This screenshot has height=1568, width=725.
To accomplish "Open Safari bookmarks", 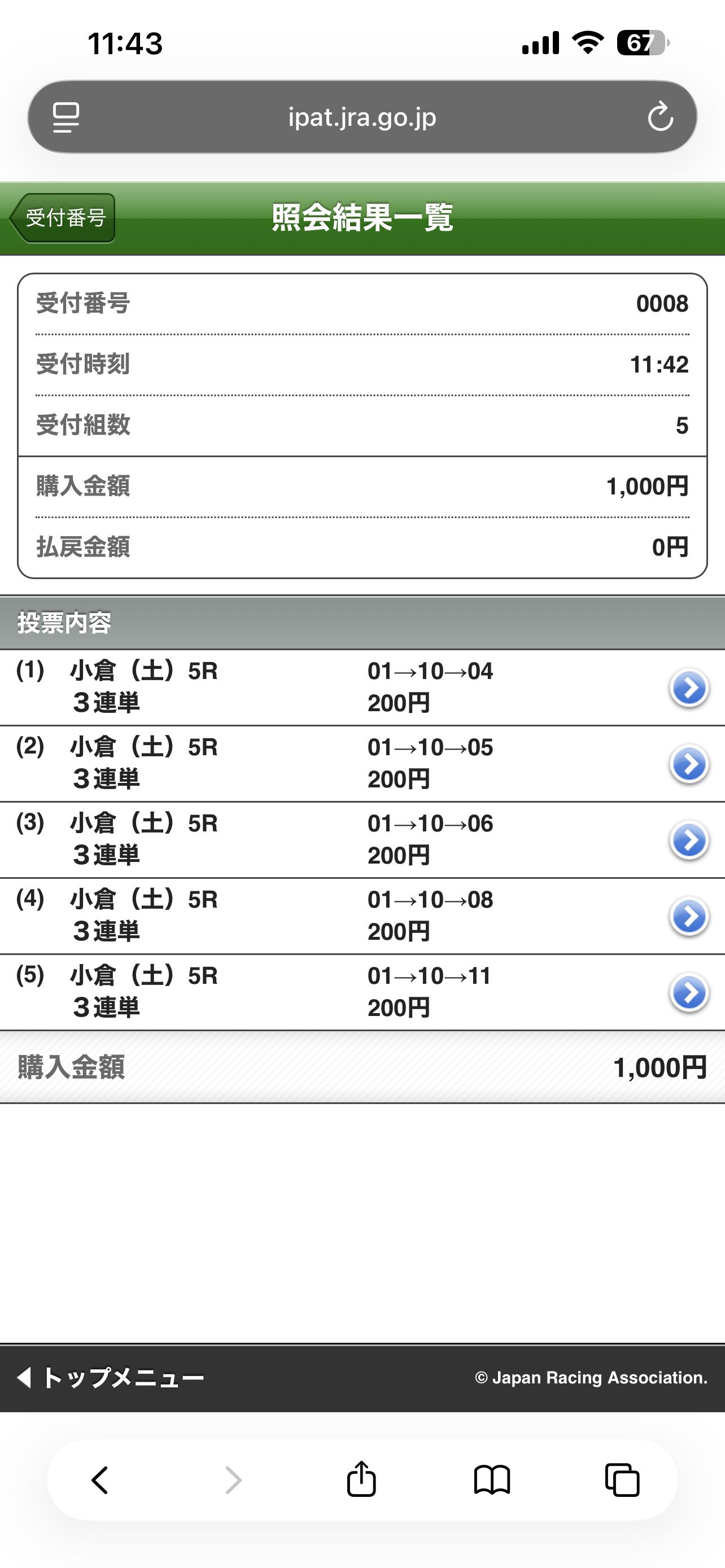I will click(x=492, y=1480).
